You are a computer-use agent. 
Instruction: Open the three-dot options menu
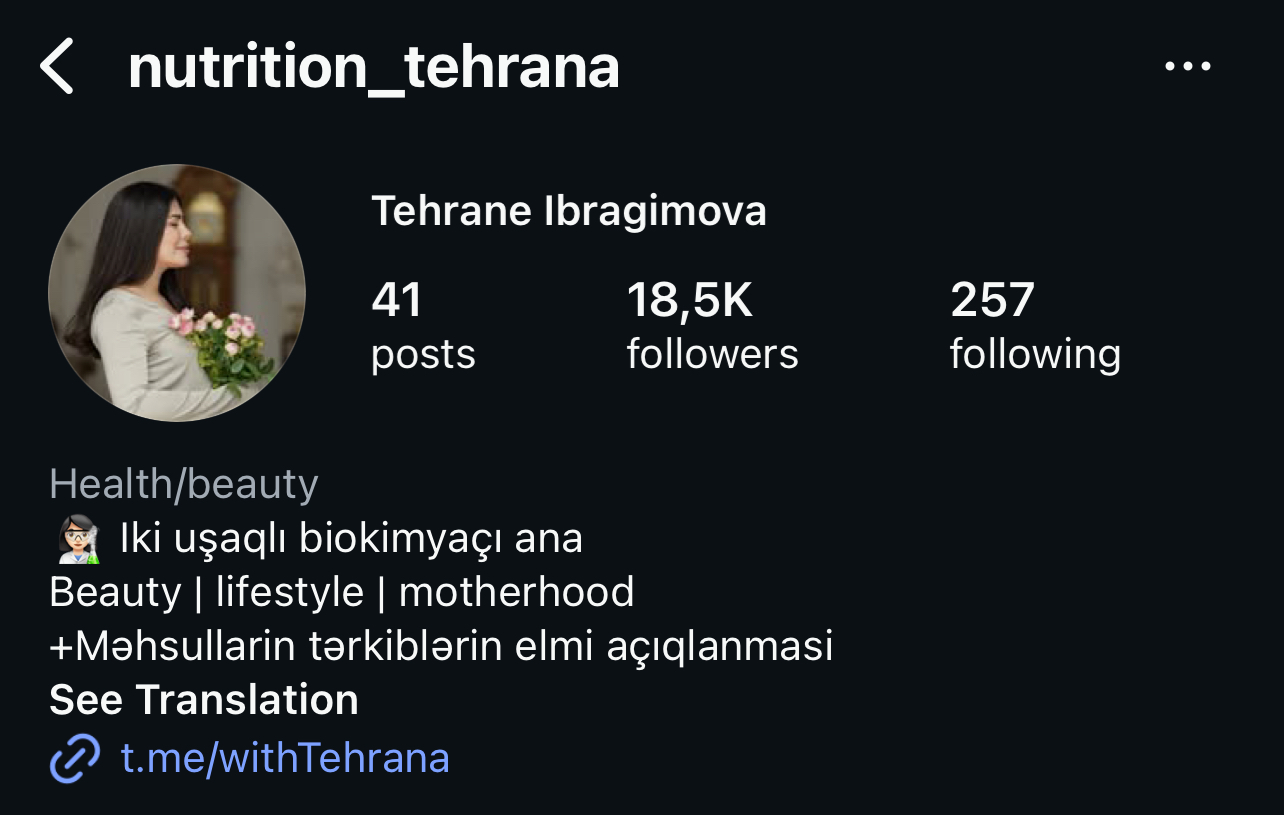[x=1188, y=67]
